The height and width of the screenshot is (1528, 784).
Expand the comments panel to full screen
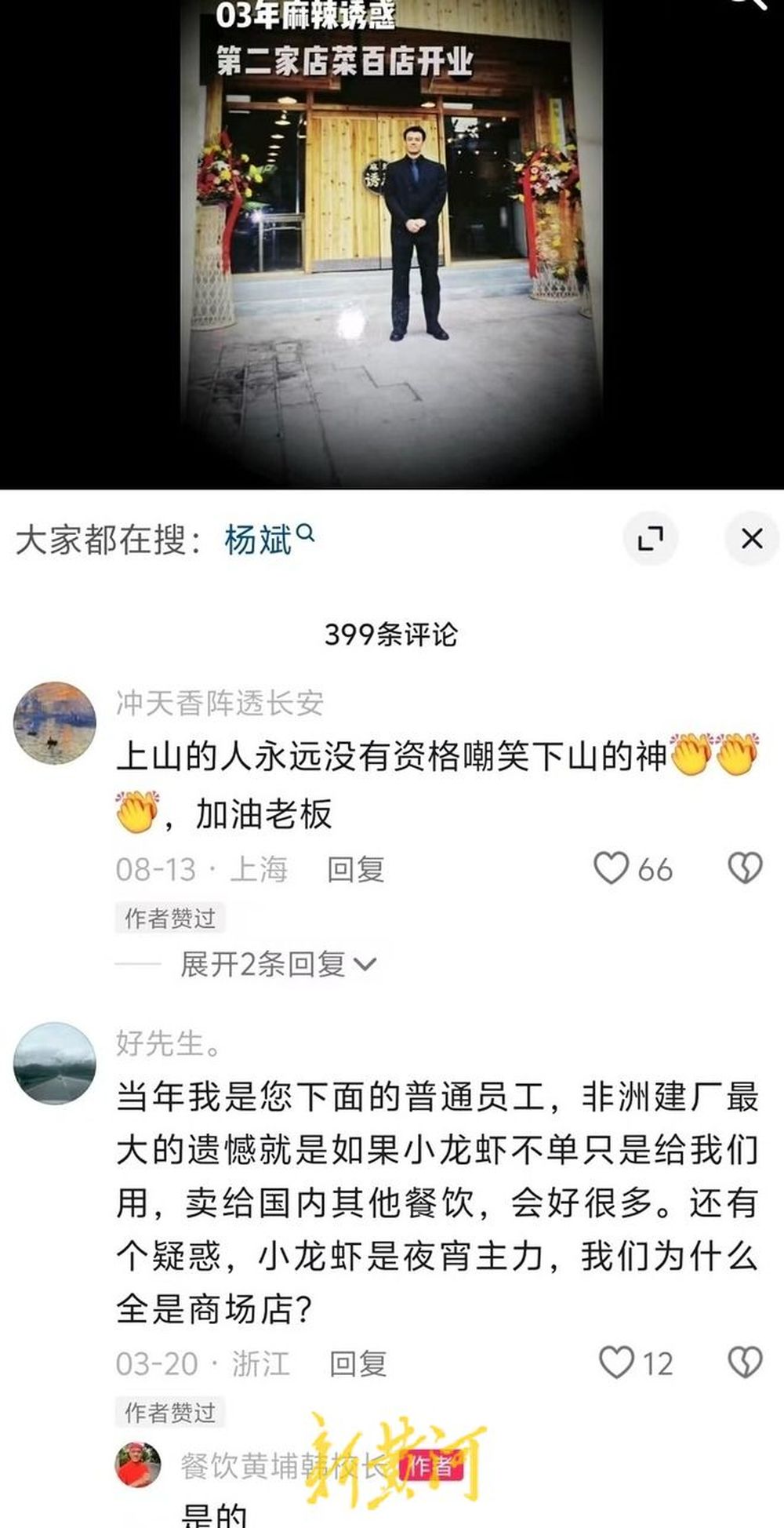pos(650,539)
